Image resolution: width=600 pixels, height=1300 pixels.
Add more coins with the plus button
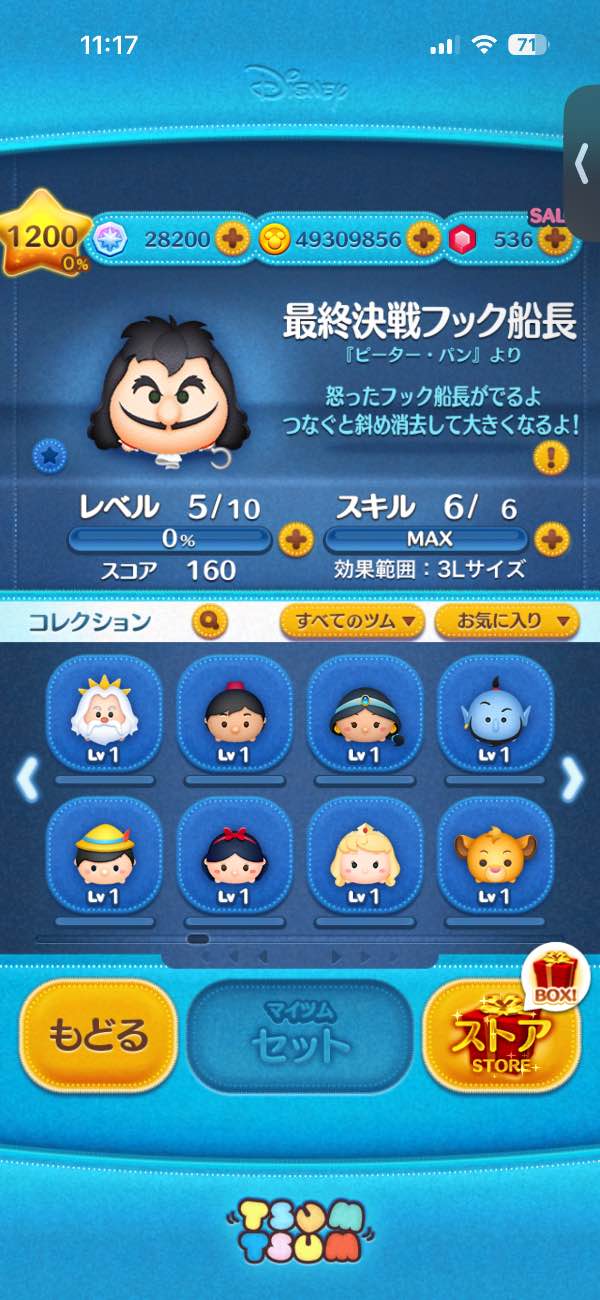(423, 239)
